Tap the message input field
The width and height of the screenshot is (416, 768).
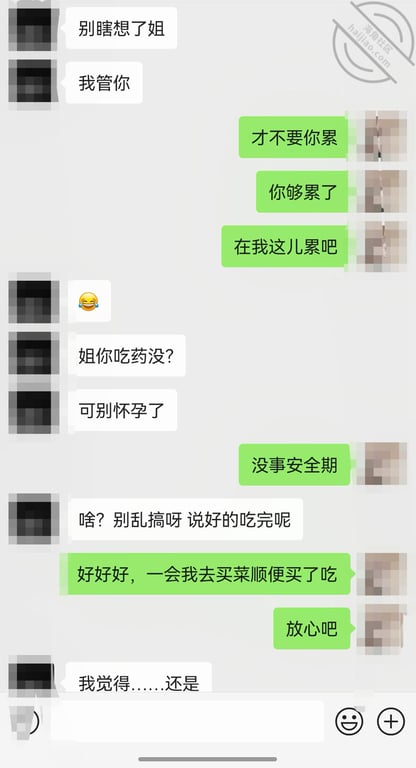(x=187, y=721)
